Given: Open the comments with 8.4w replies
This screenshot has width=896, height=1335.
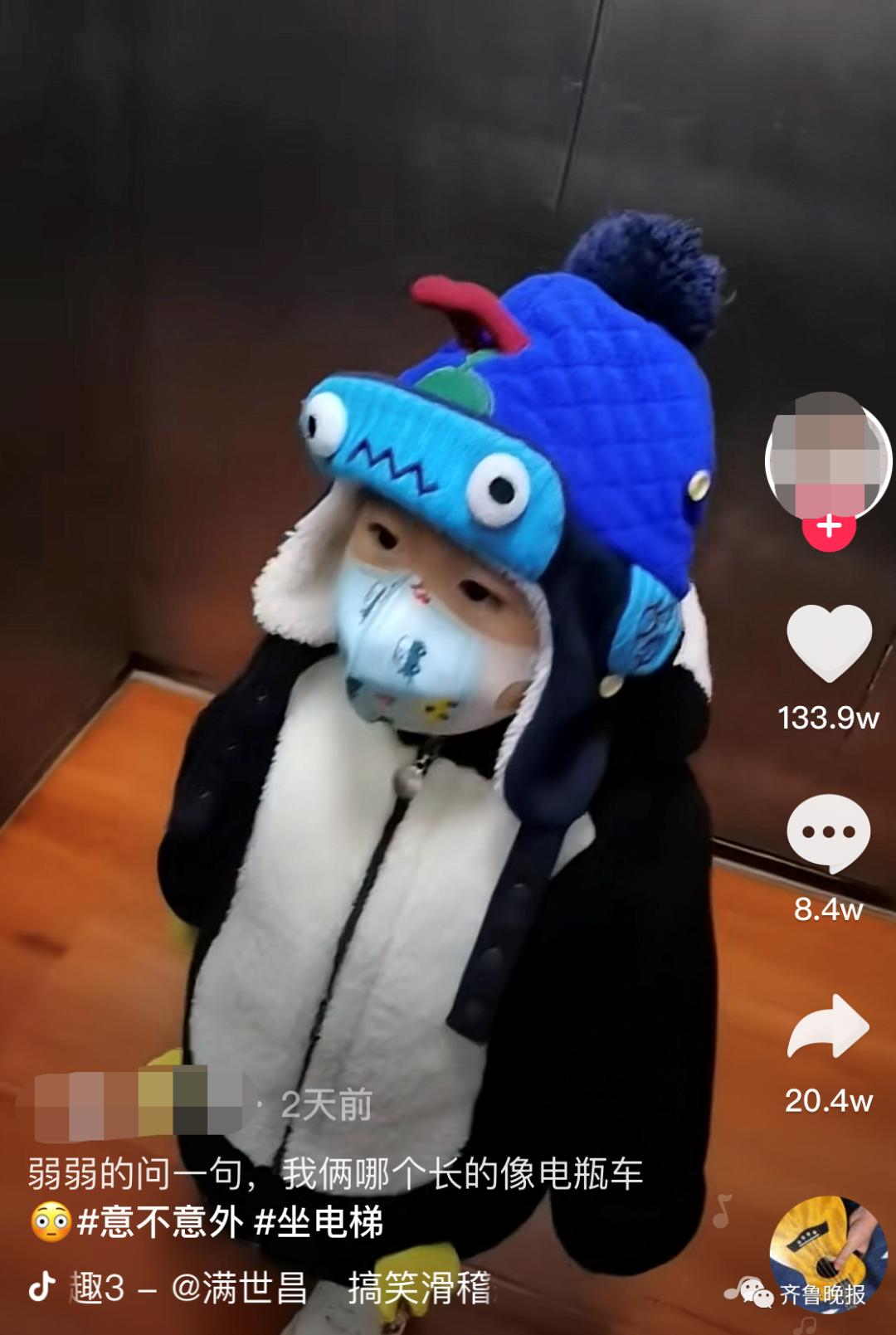Looking at the screenshot, I should pyautogui.click(x=828, y=833).
